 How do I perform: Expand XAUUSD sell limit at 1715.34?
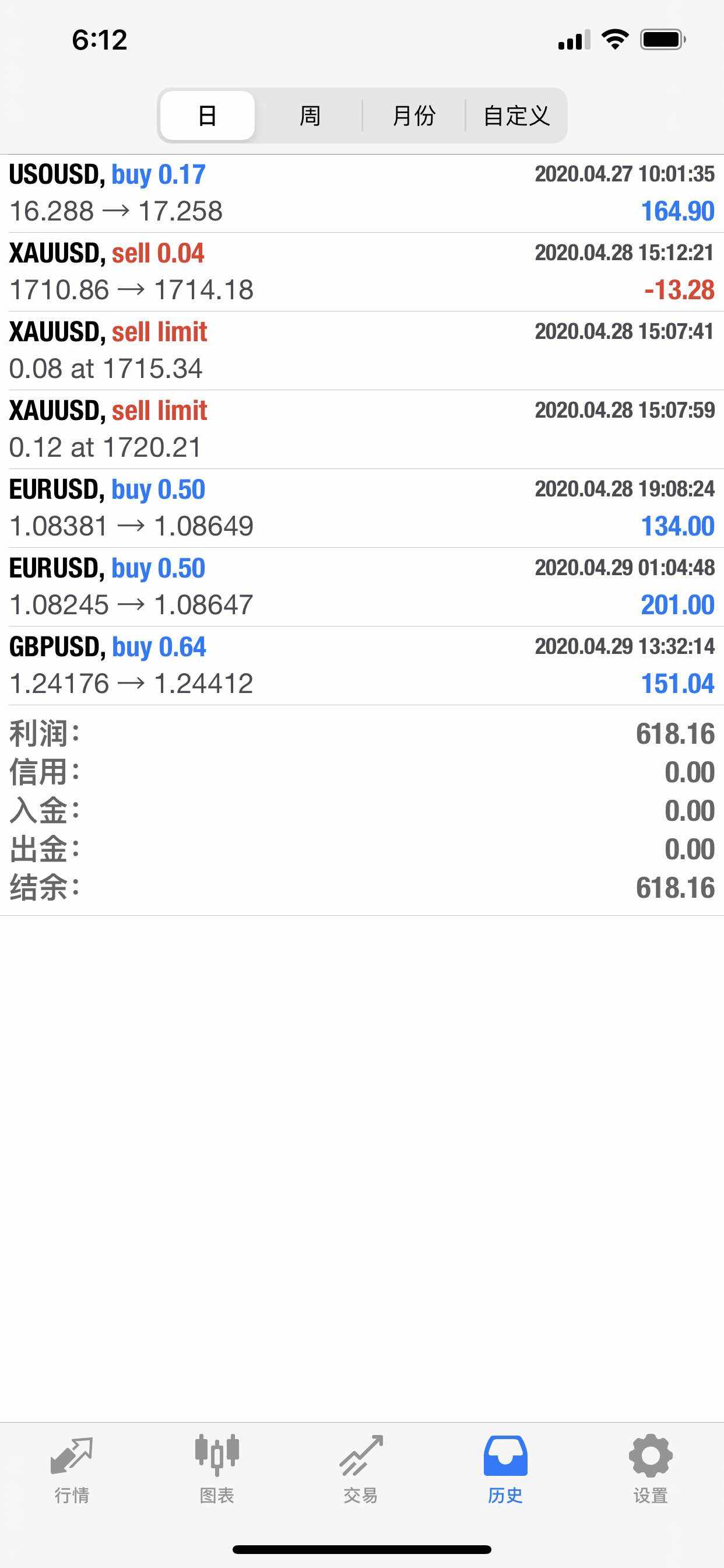point(362,350)
